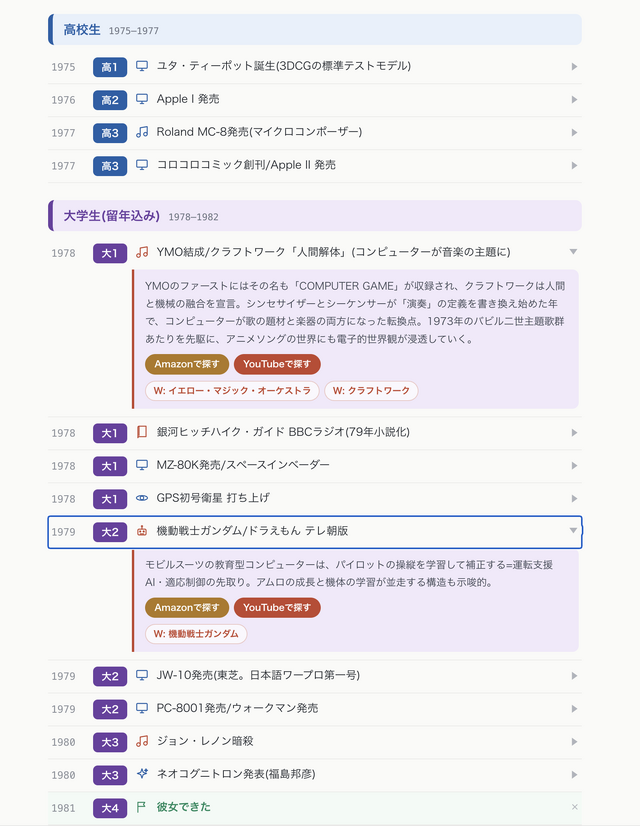Expand the 銀河ヒッチハイク・ガイド row
Screen dimensions: 640x826
point(314,433)
